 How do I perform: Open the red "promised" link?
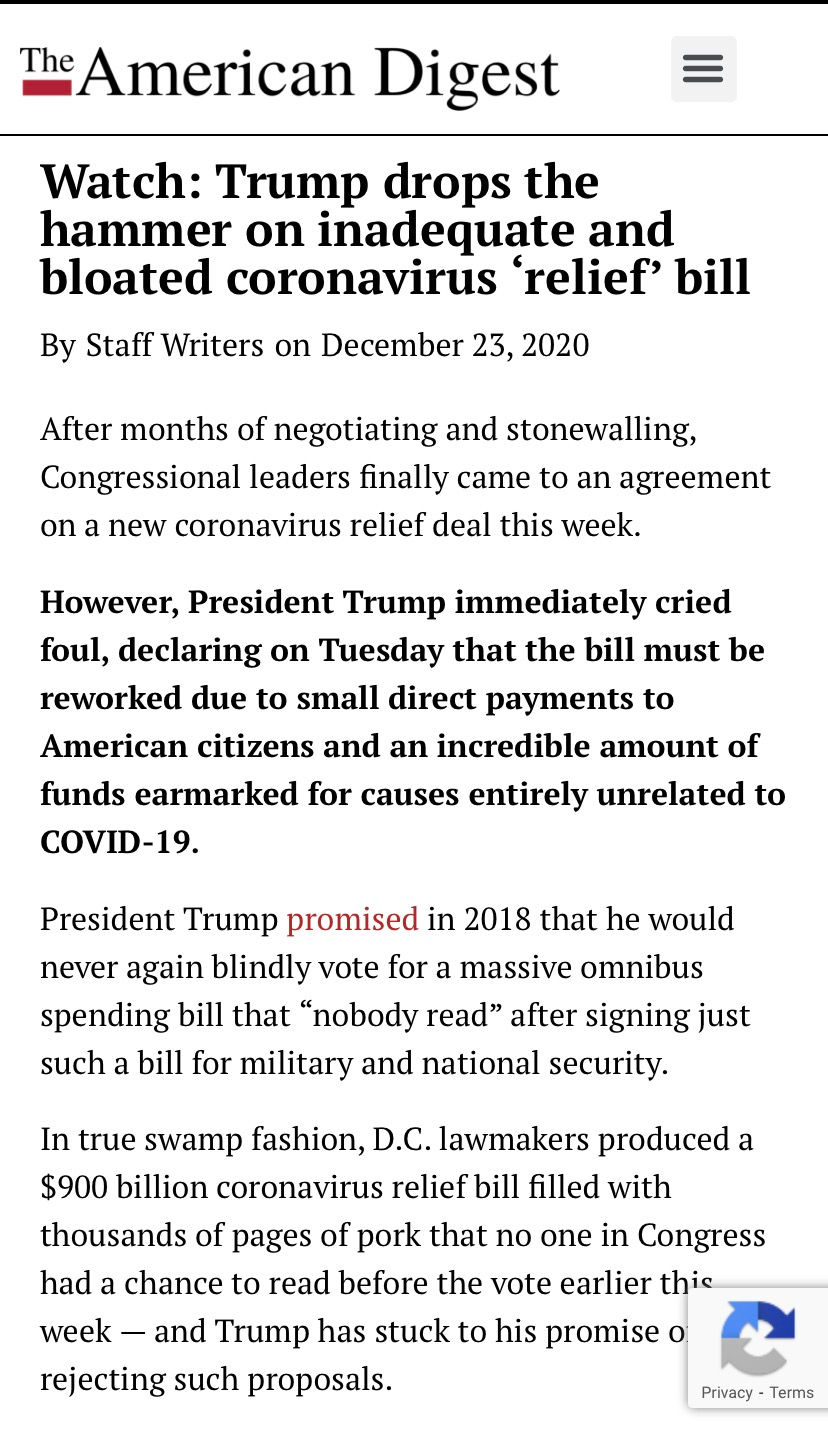click(352, 919)
